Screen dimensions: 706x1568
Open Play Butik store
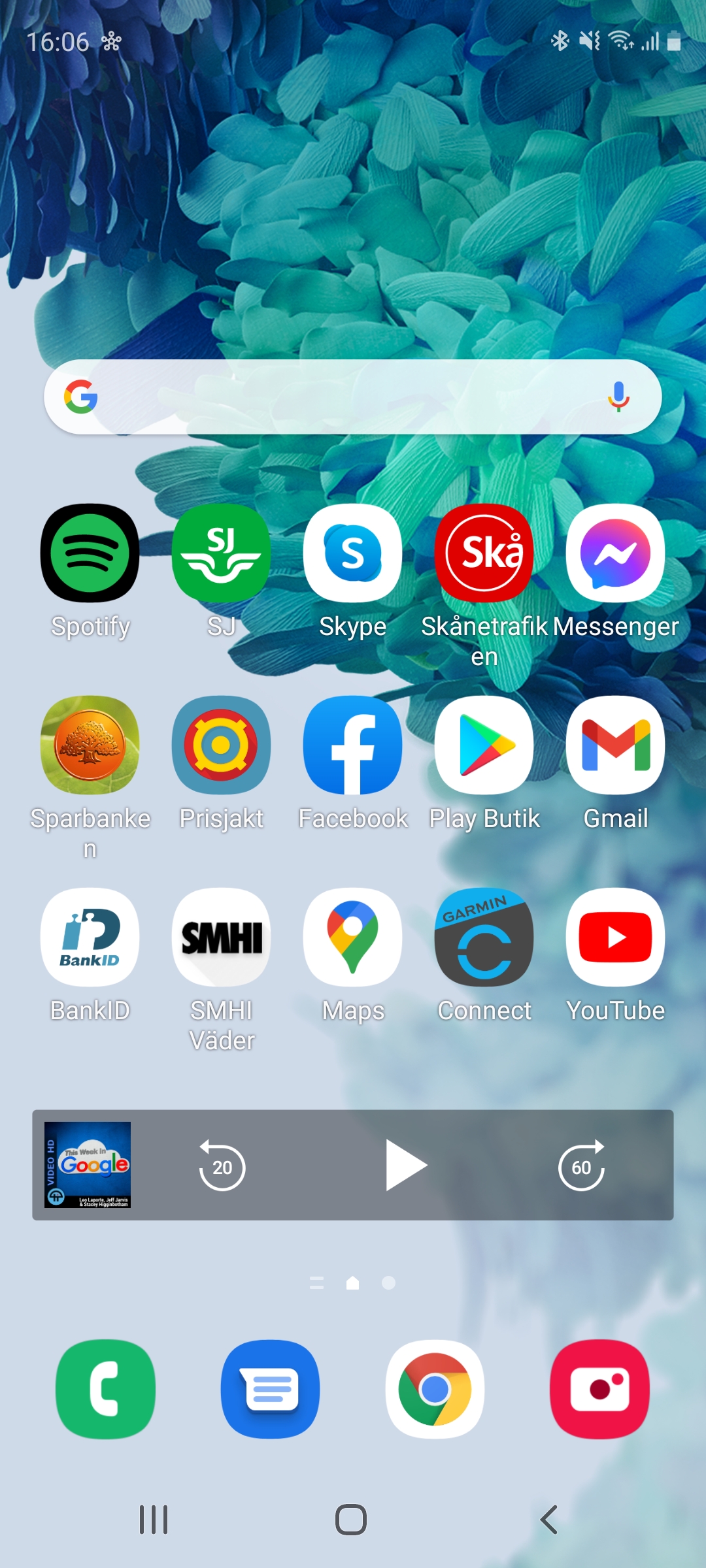pos(484,745)
